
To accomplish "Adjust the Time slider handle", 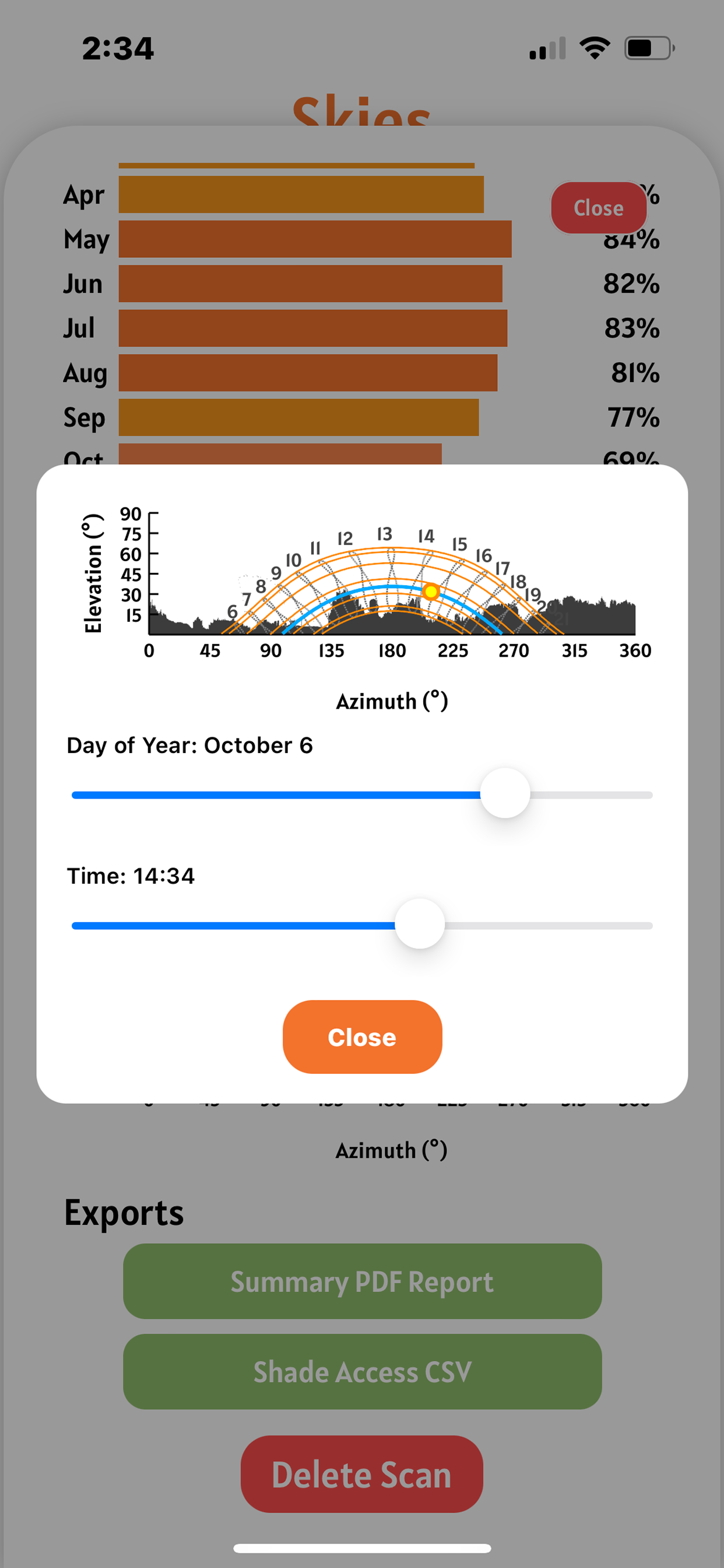I will pyautogui.click(x=420, y=922).
